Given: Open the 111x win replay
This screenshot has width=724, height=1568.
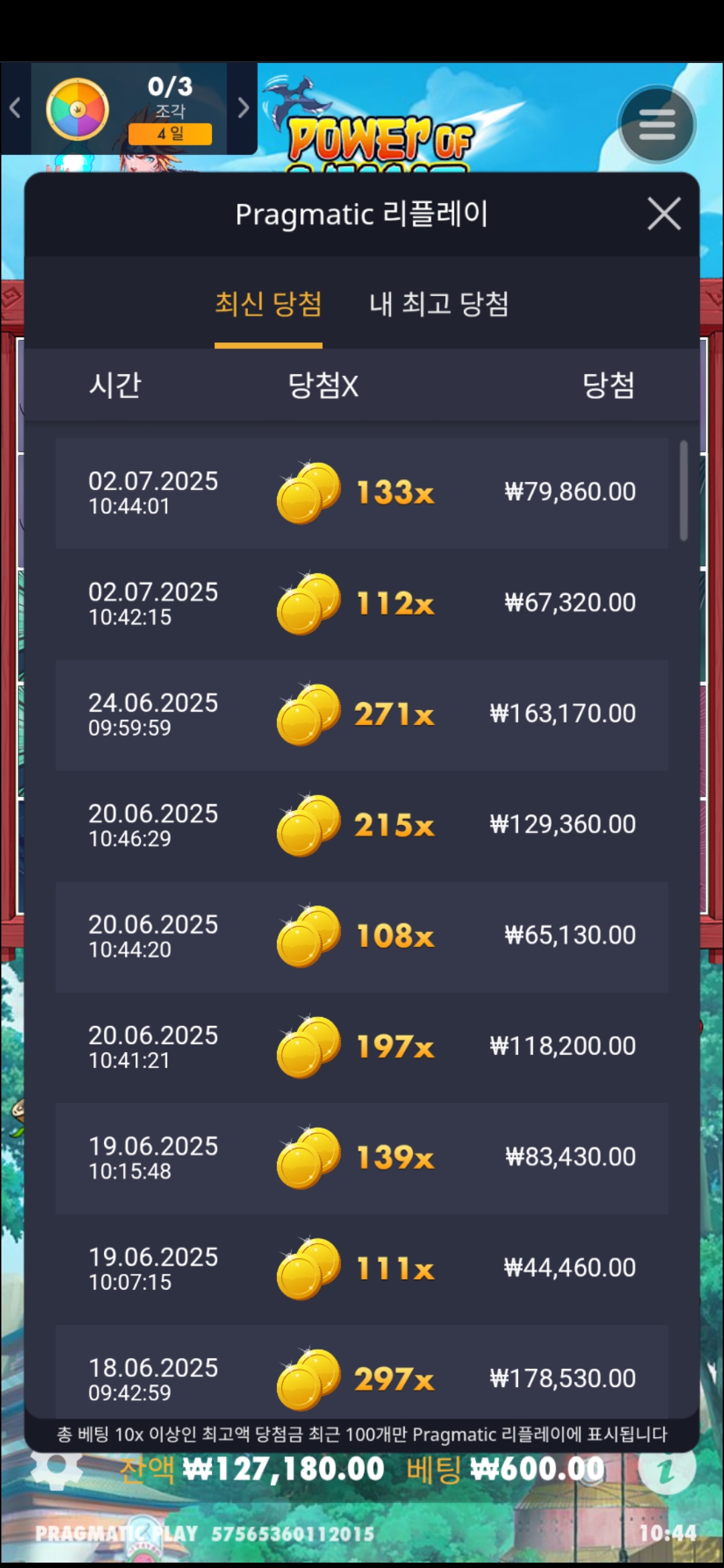Looking at the screenshot, I should (x=362, y=1268).
